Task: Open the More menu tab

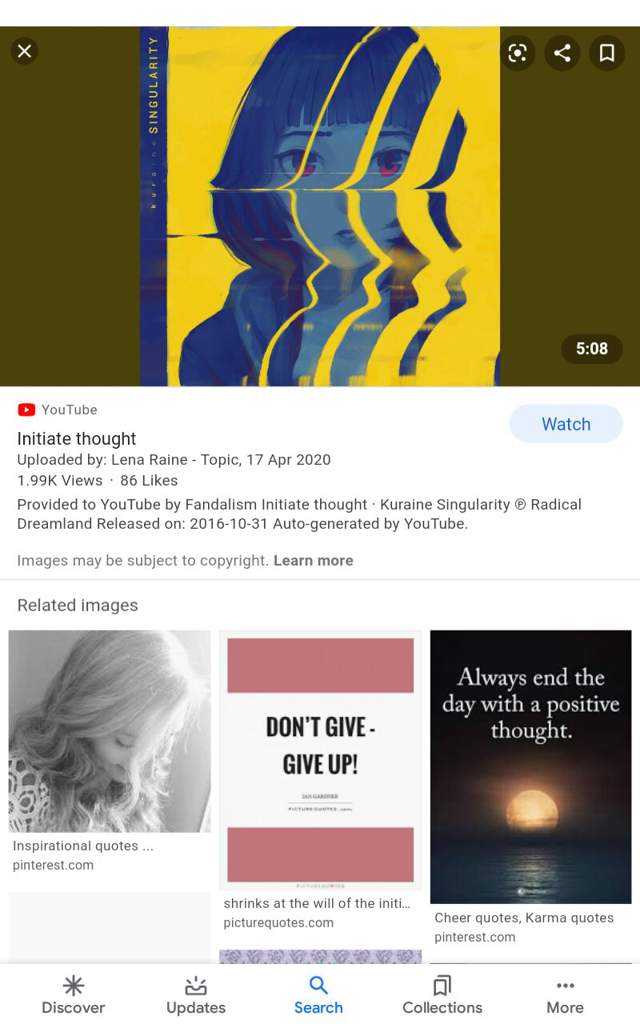Action: click(565, 994)
